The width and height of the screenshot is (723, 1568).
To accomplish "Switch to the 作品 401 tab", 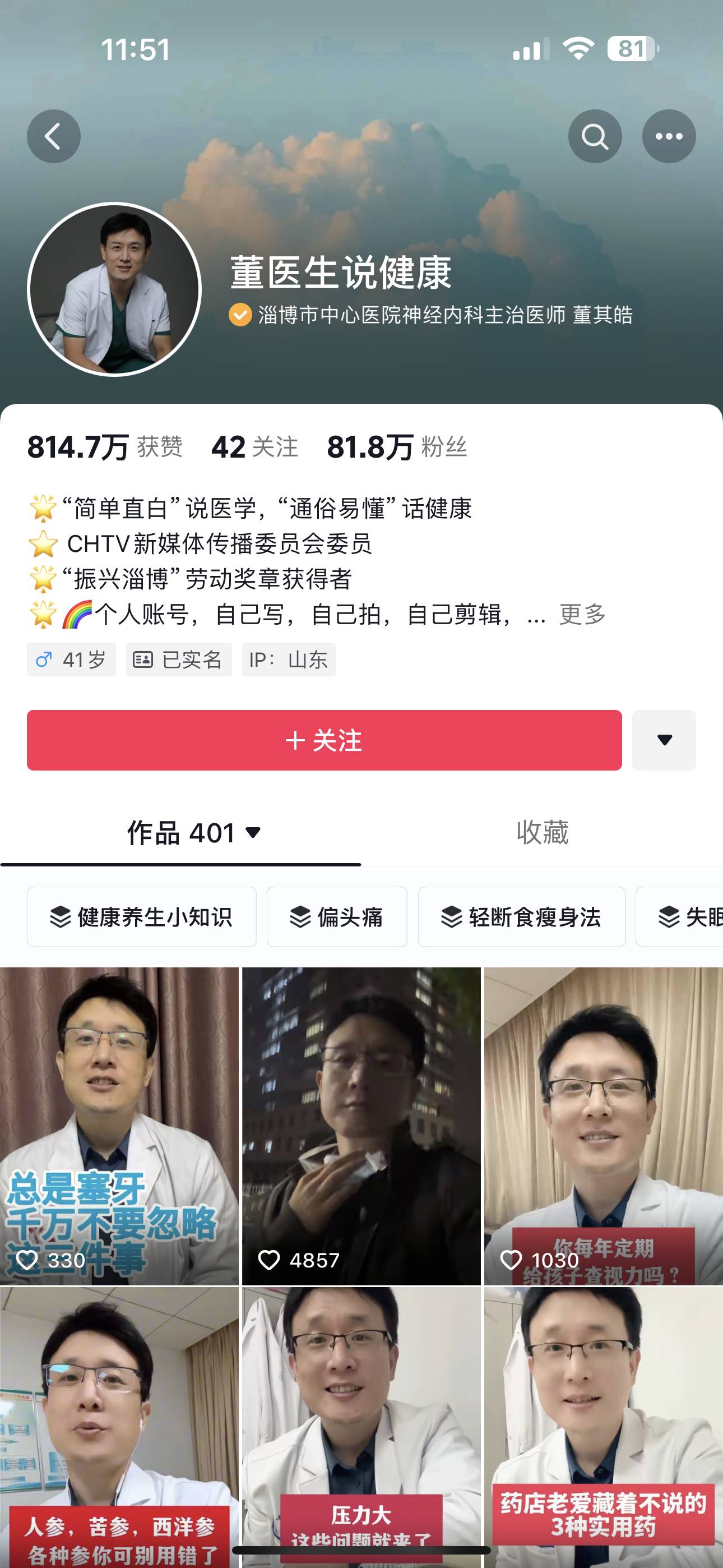I will coord(193,833).
